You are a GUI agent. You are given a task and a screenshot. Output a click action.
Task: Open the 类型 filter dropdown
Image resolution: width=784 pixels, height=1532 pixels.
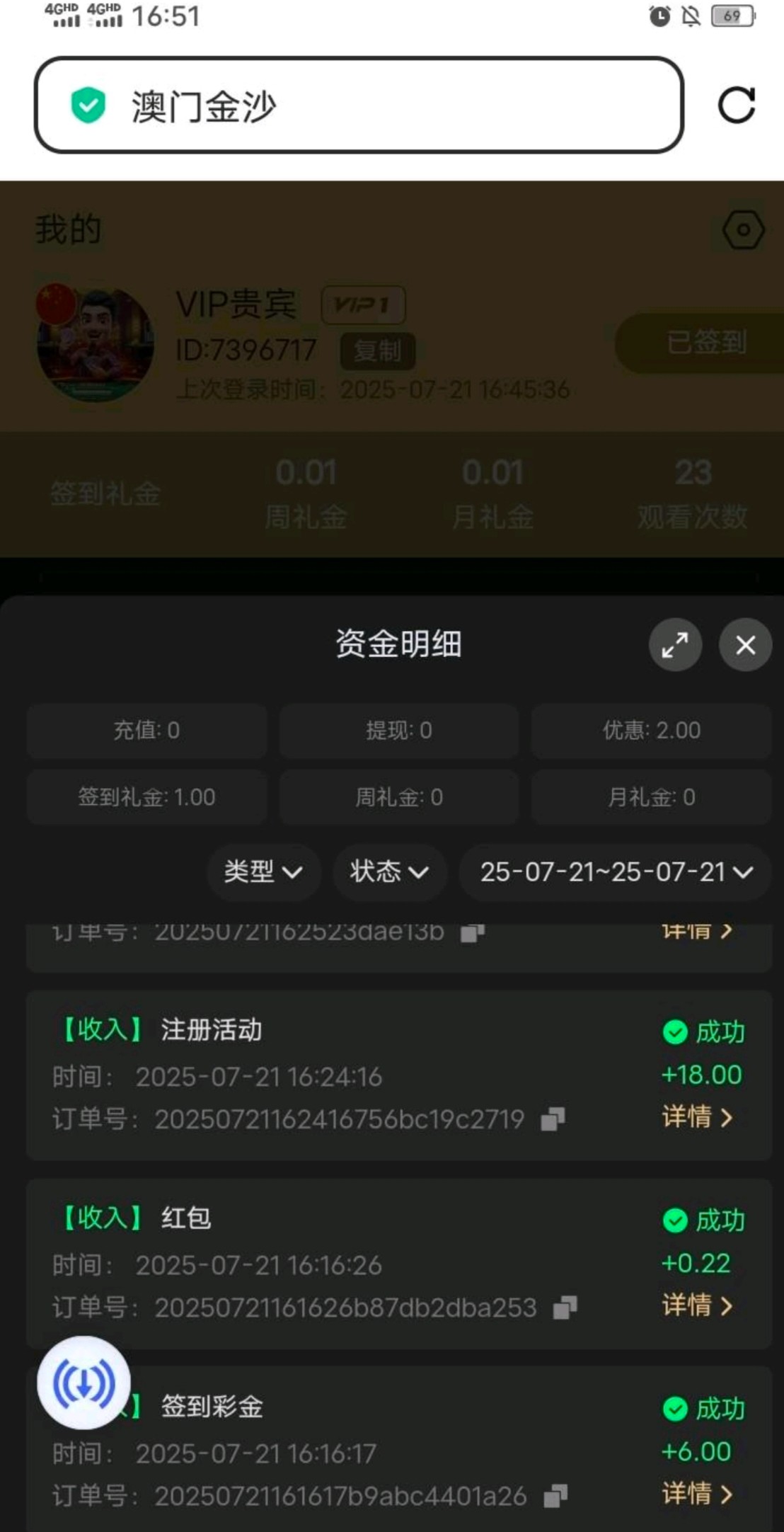point(263,871)
